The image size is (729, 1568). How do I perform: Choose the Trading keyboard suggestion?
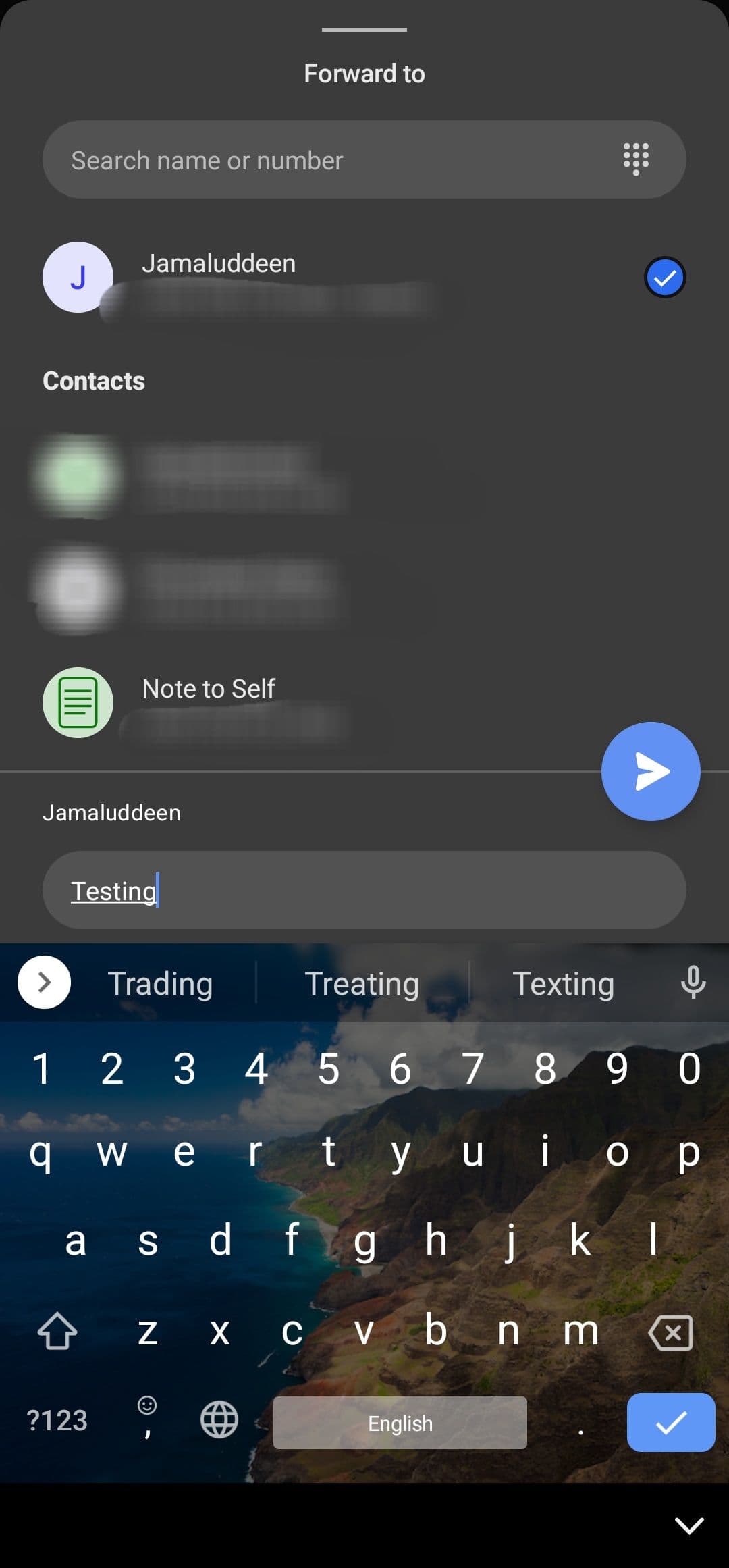tap(161, 983)
